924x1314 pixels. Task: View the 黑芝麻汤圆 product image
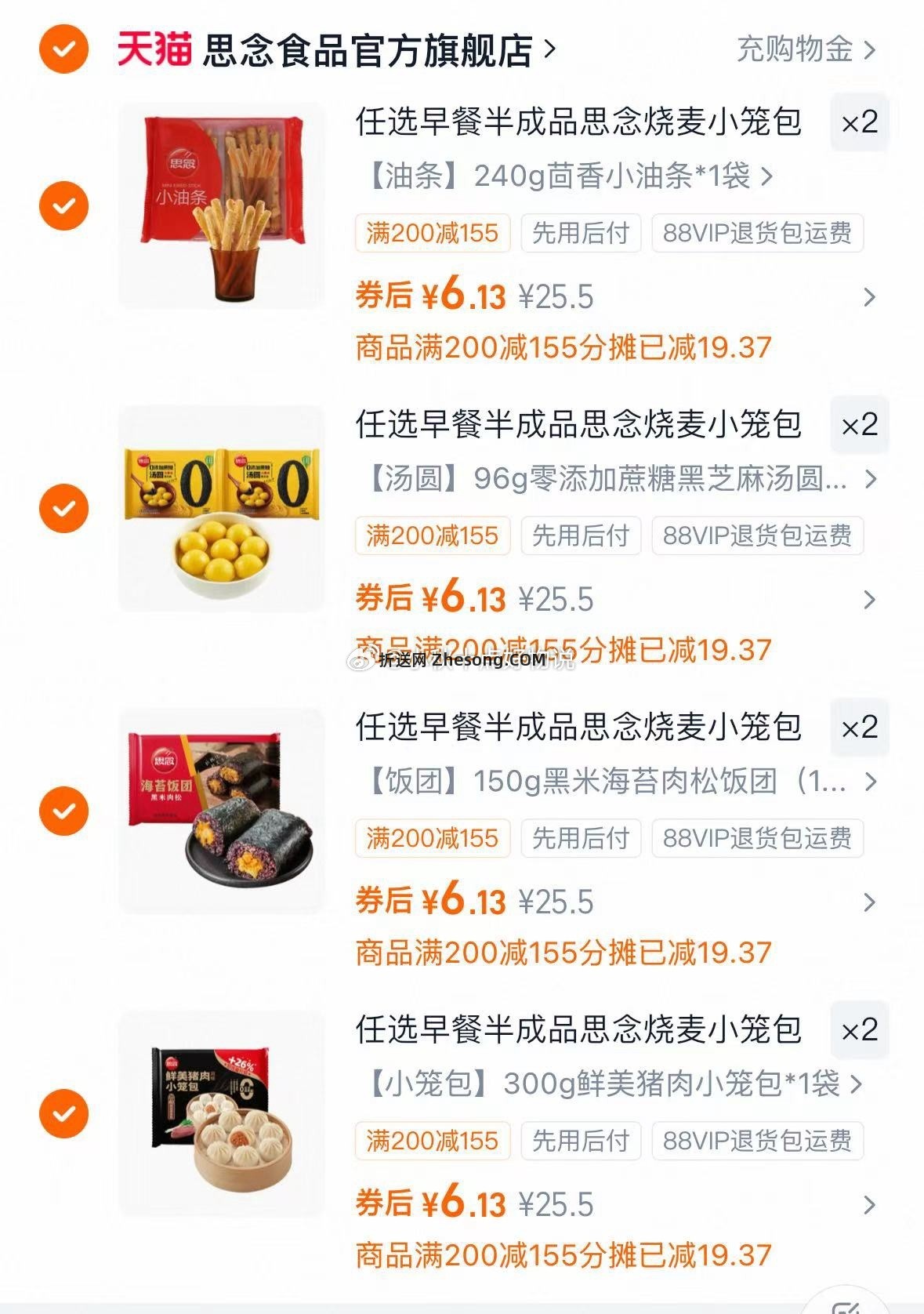[x=221, y=508]
